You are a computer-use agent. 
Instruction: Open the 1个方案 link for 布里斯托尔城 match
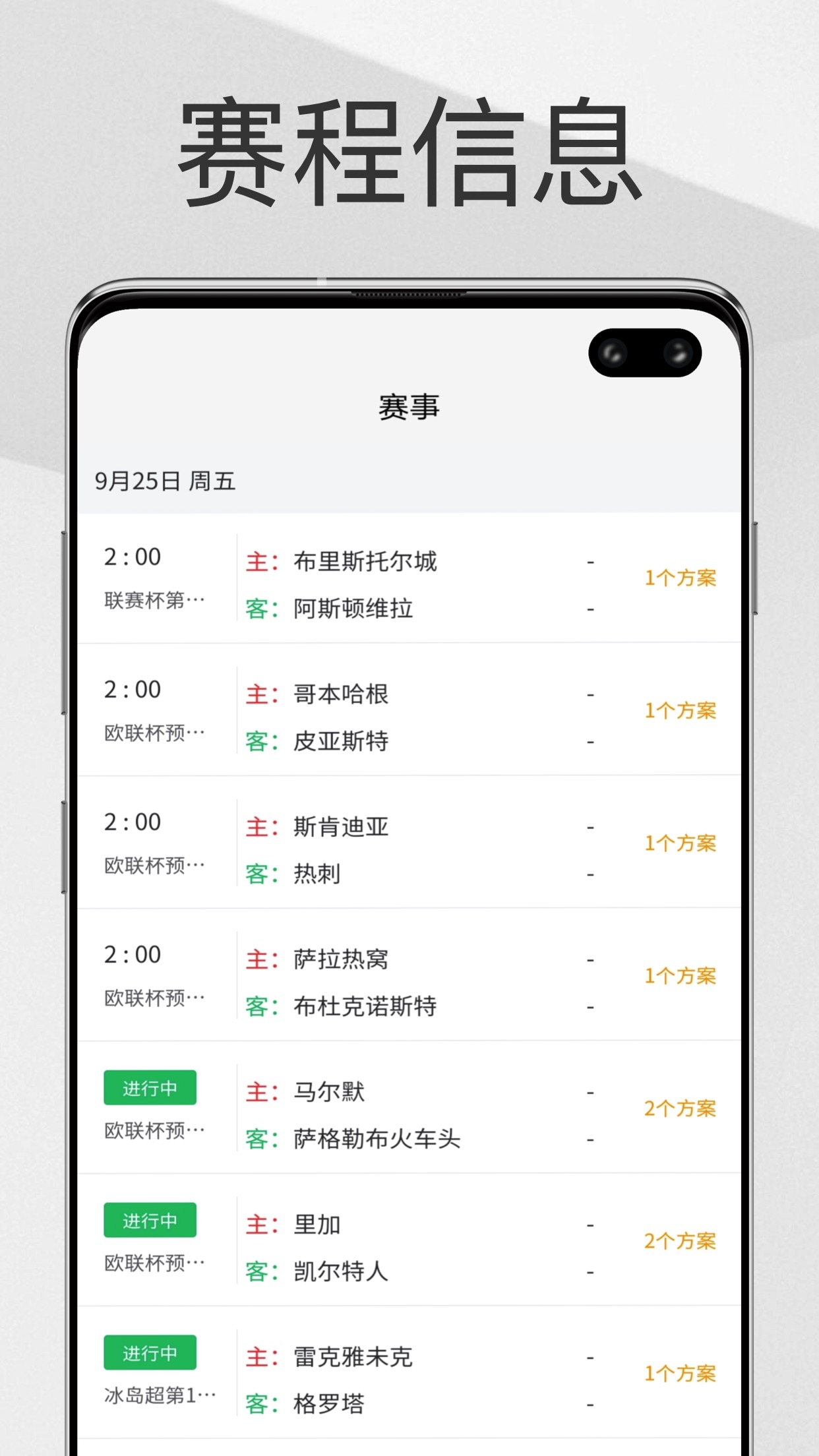[x=681, y=576]
